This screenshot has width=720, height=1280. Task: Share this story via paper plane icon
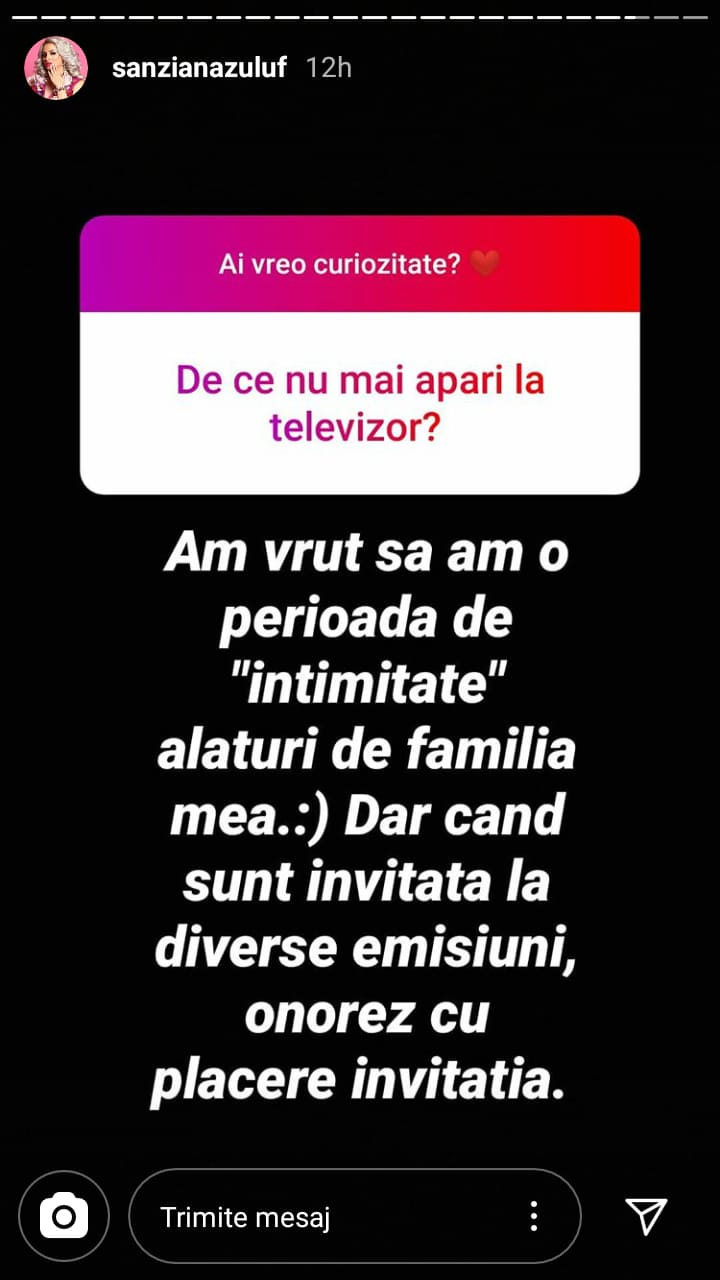(647, 1216)
